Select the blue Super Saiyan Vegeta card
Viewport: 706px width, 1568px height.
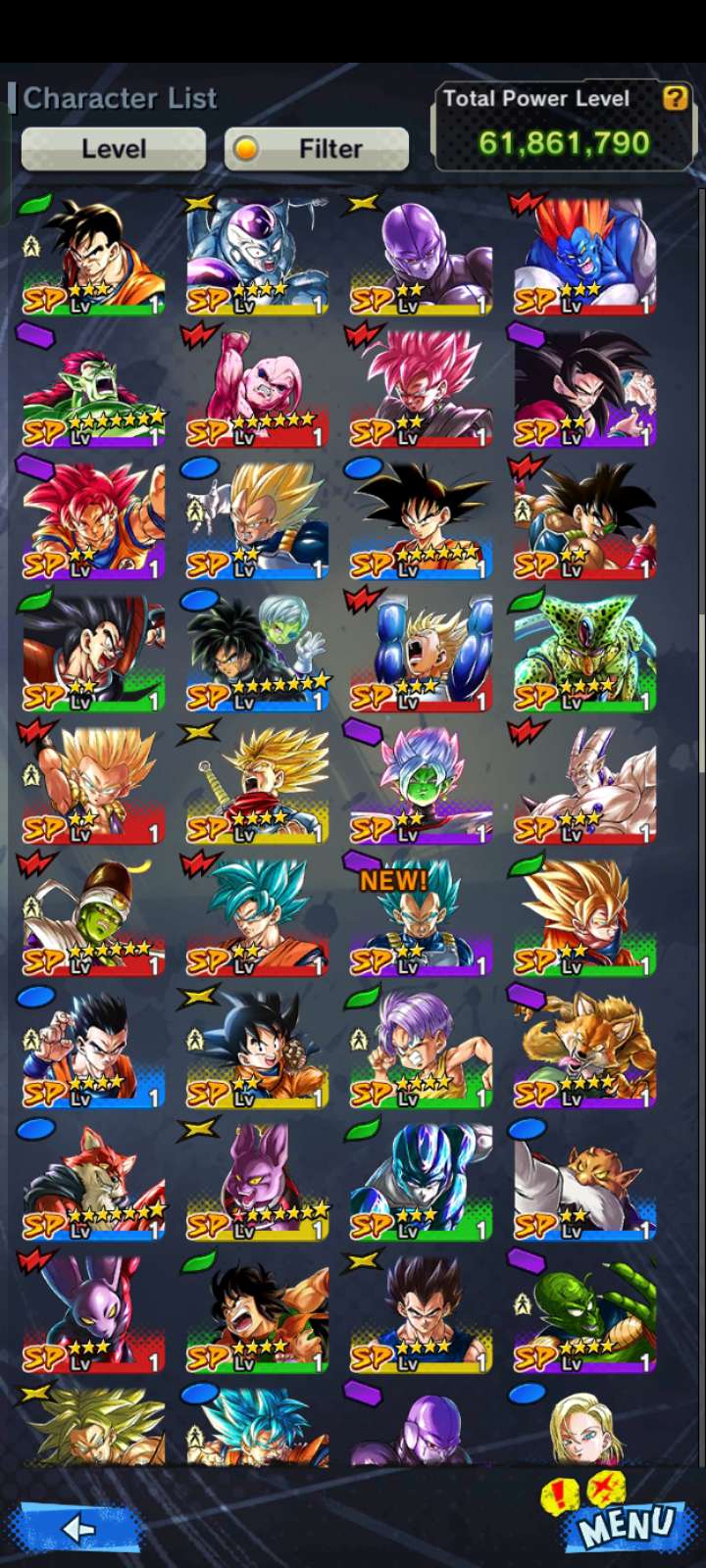[257, 519]
